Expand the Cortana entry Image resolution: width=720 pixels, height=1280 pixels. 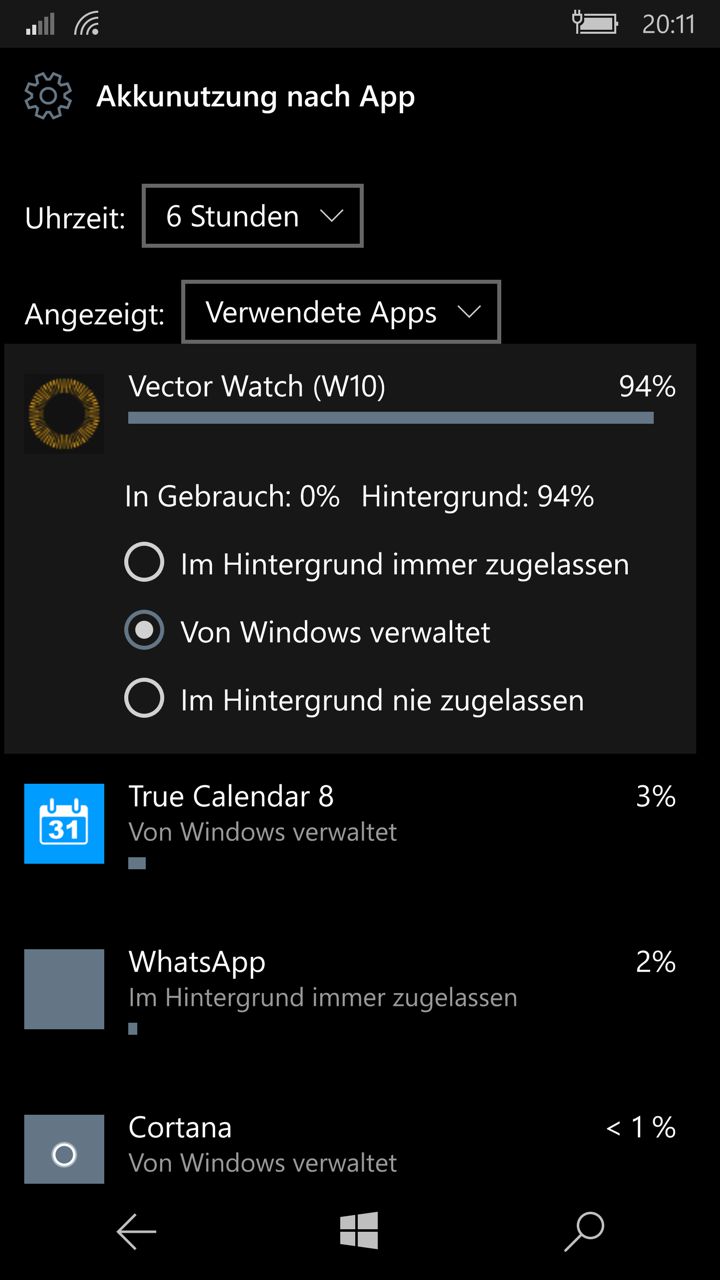point(350,1148)
